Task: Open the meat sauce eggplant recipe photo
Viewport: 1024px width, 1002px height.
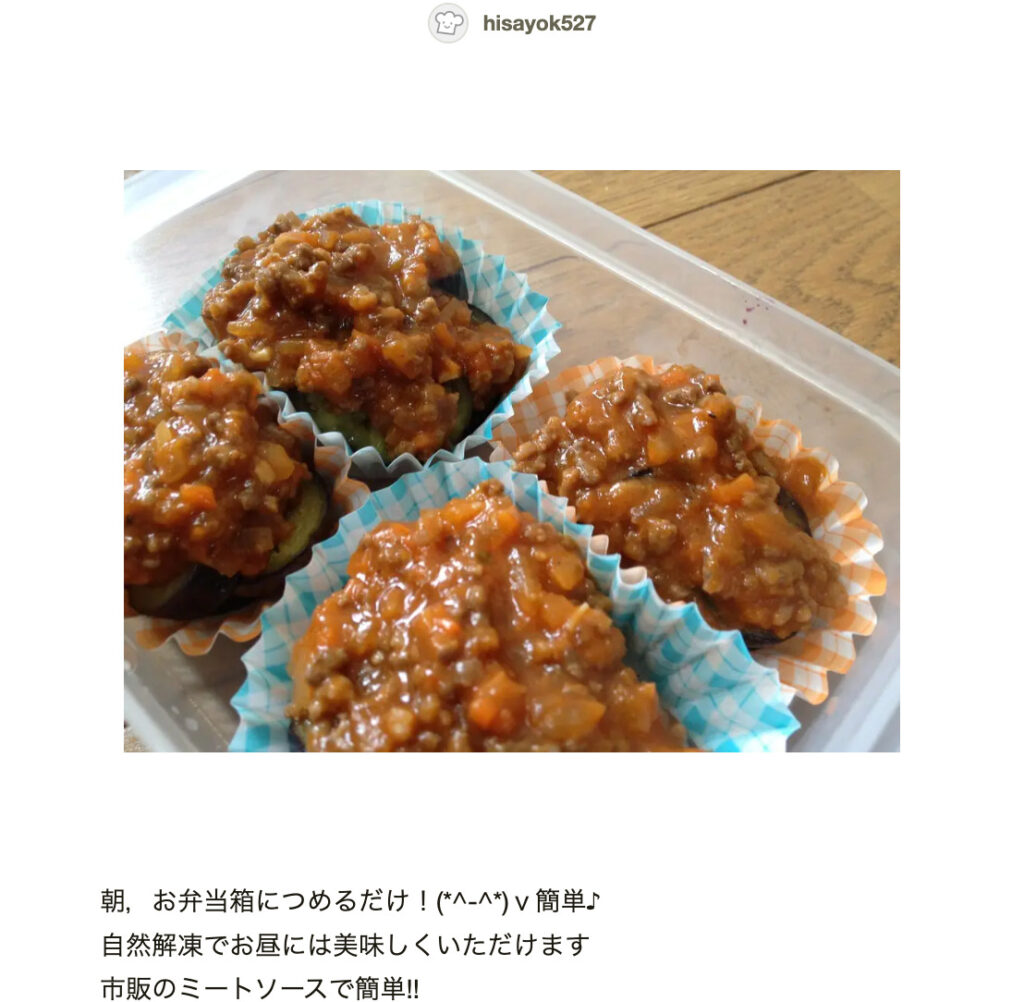Action: pyautogui.click(x=511, y=461)
